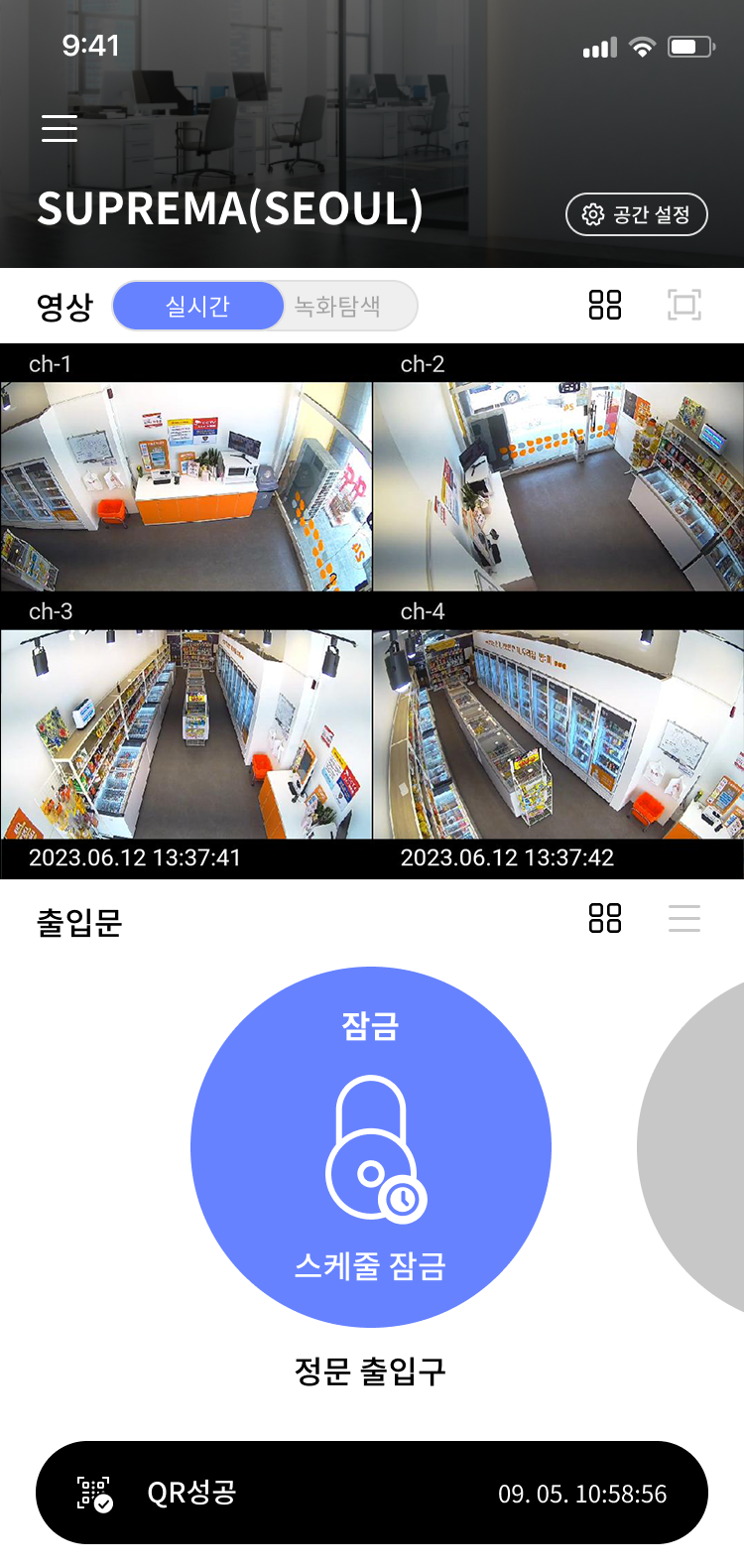Open the ch-4 camera feed
Image resolution: width=744 pixels, height=1568 pixels.
click(558, 734)
